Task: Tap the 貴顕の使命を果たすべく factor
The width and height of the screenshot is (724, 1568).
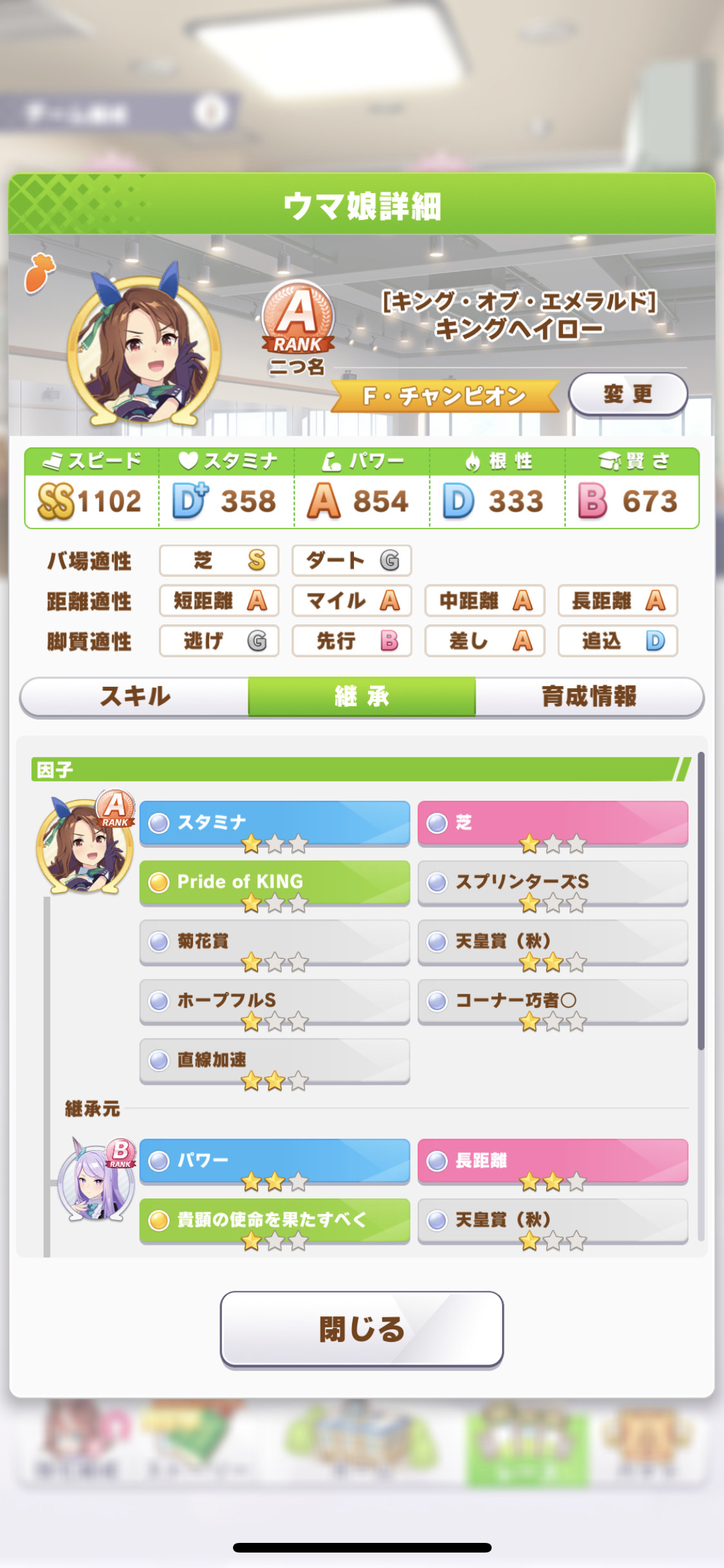Action: 275,1220
